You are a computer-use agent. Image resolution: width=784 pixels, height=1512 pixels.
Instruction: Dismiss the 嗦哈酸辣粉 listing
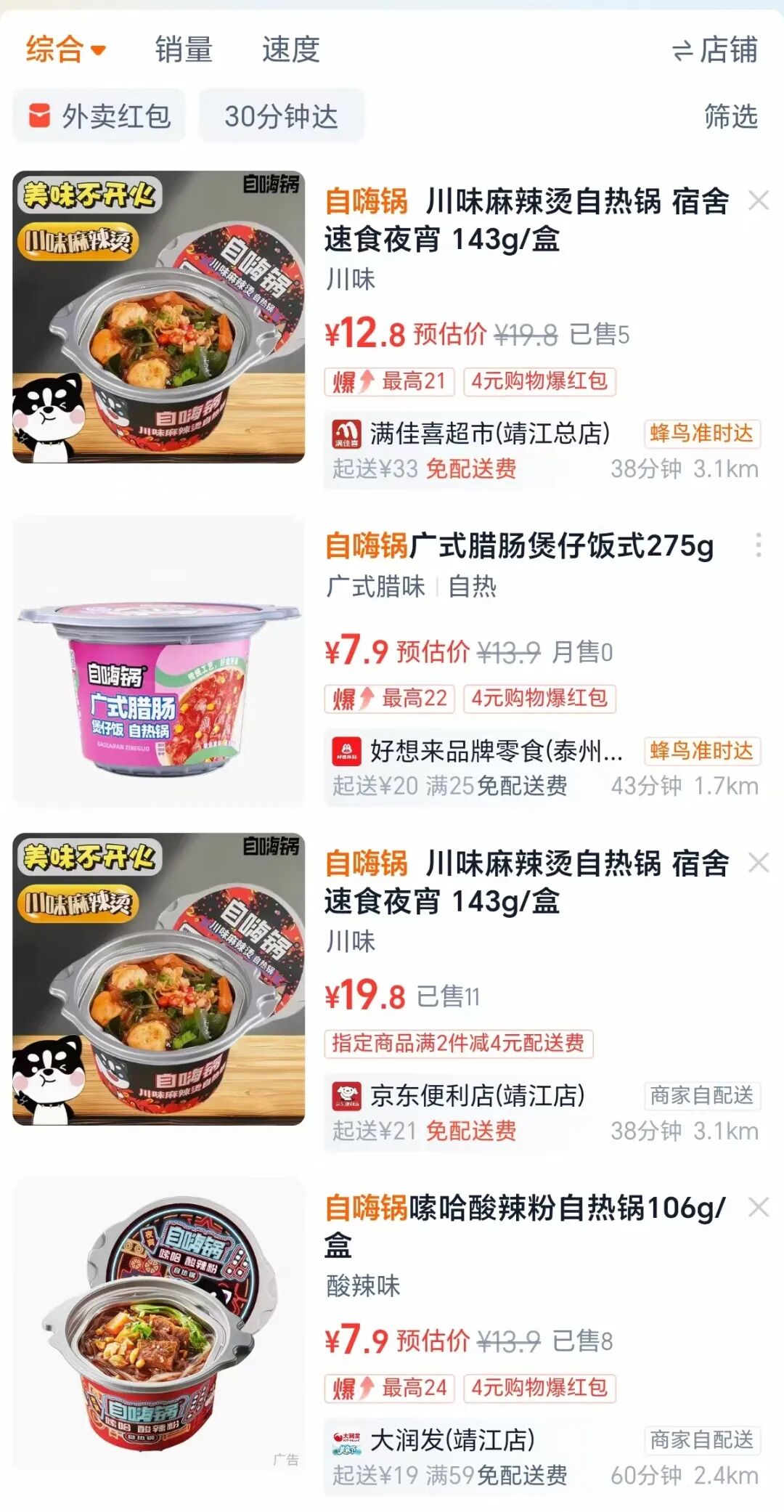759,1207
